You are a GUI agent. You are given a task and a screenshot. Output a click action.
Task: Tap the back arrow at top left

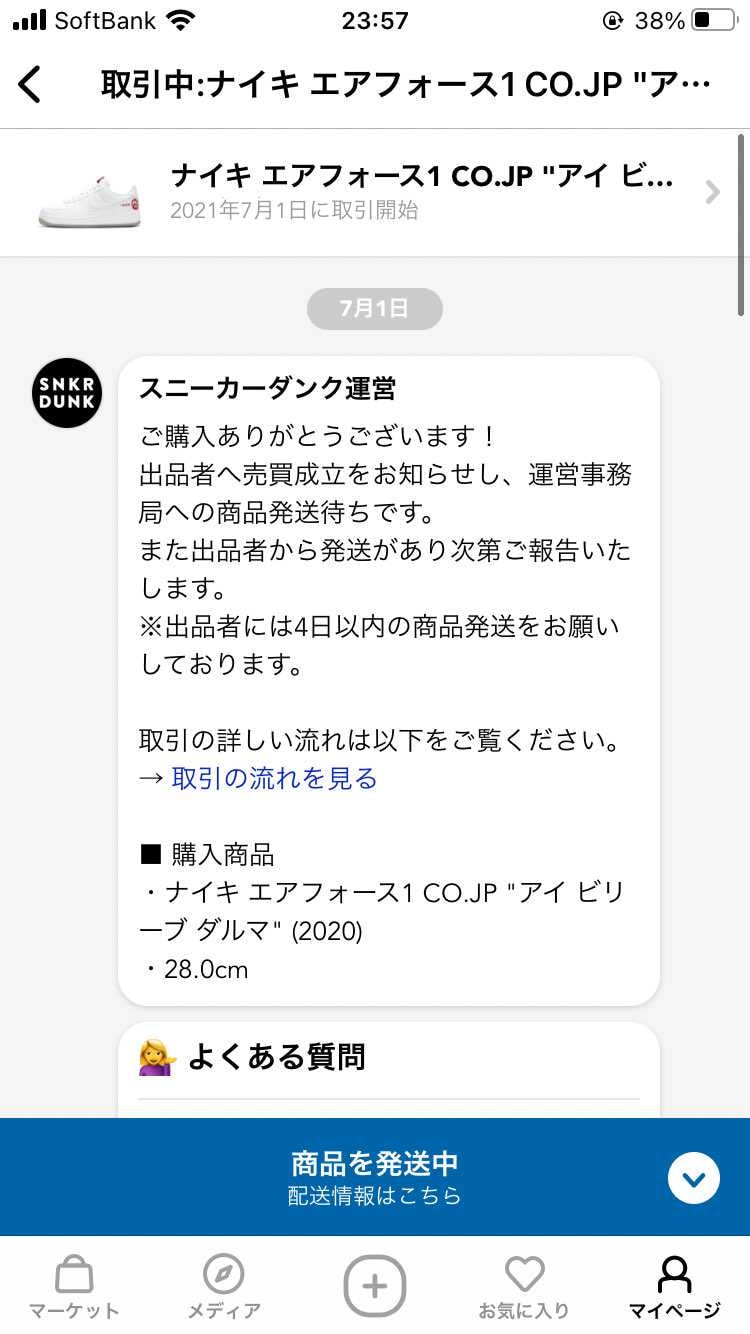30,84
